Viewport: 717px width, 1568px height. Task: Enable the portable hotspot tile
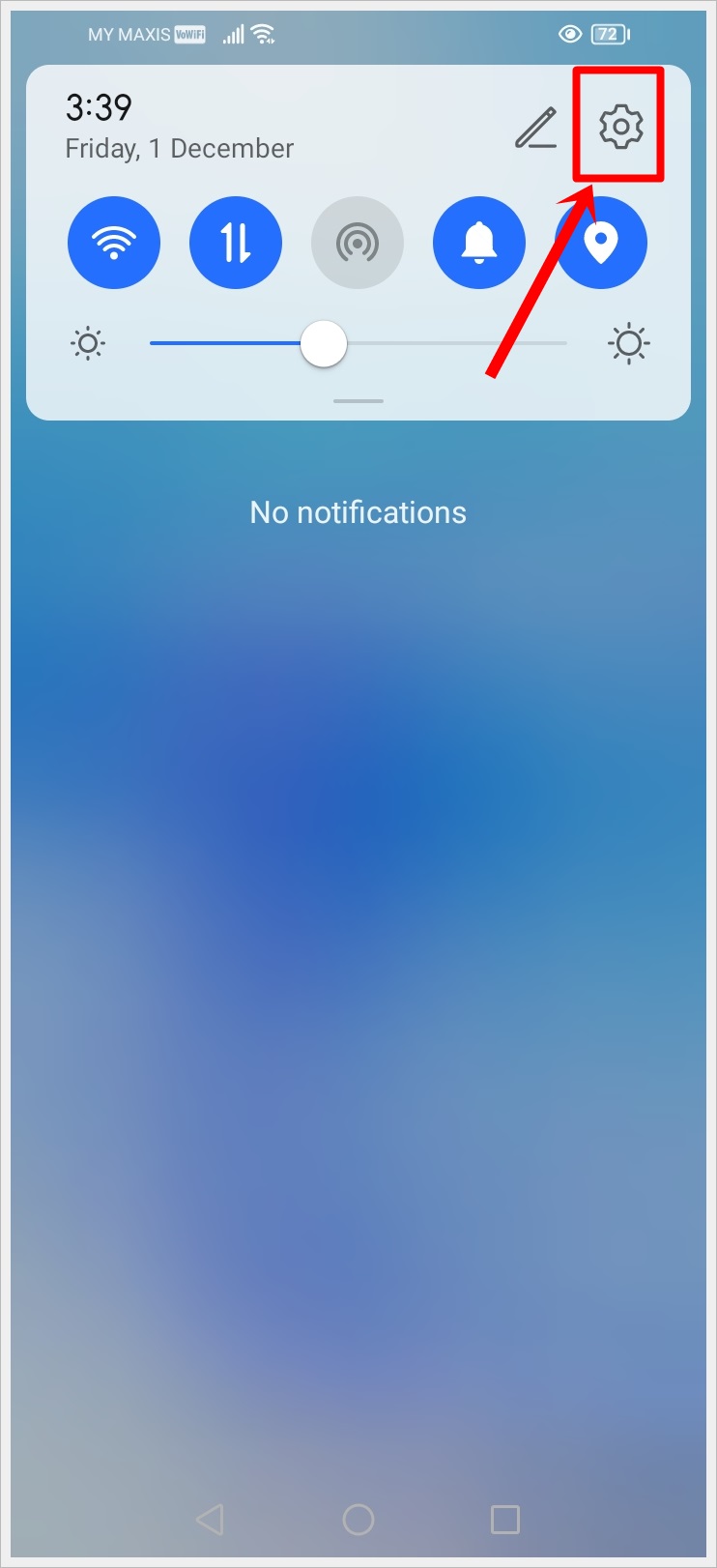[358, 243]
